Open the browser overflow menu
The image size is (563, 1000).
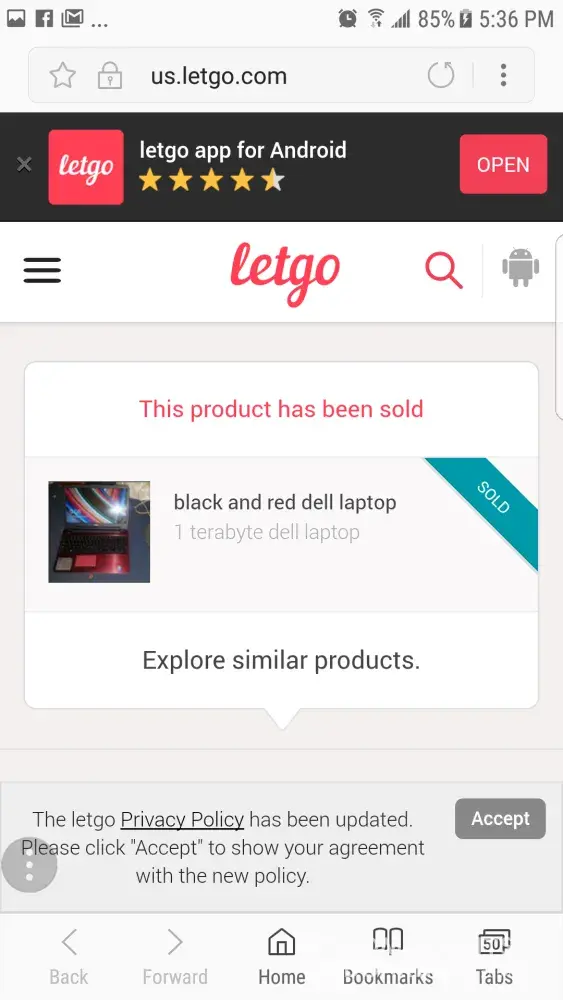click(x=503, y=75)
